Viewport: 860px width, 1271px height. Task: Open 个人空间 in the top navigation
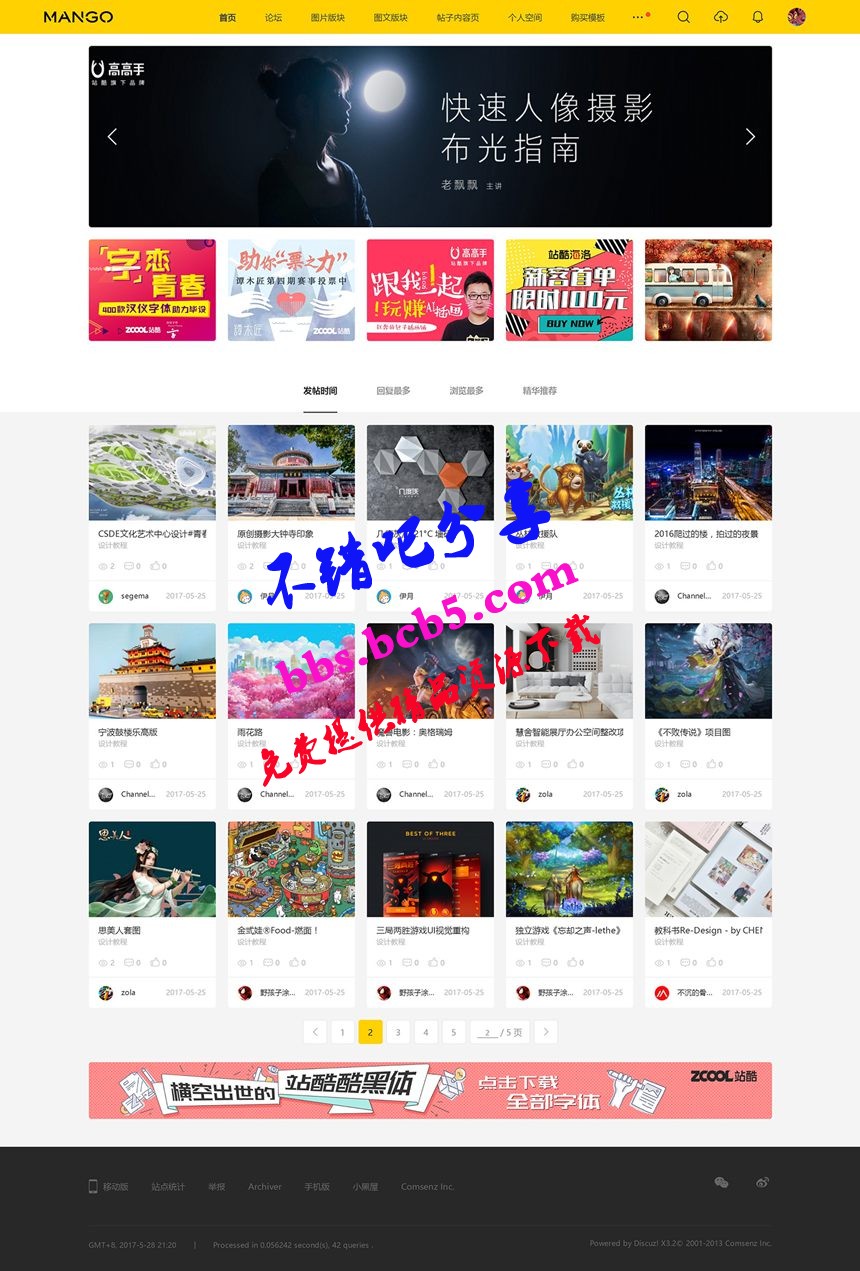tap(524, 18)
